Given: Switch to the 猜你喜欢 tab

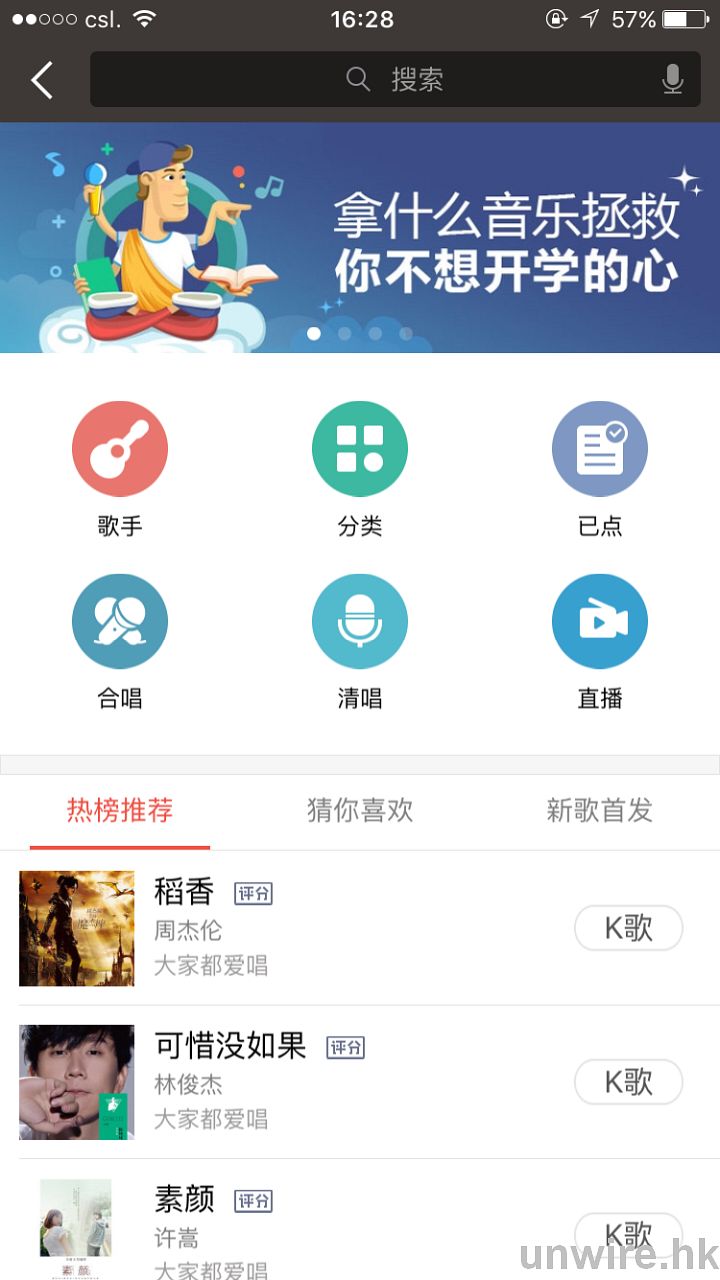Looking at the screenshot, I should (x=360, y=810).
